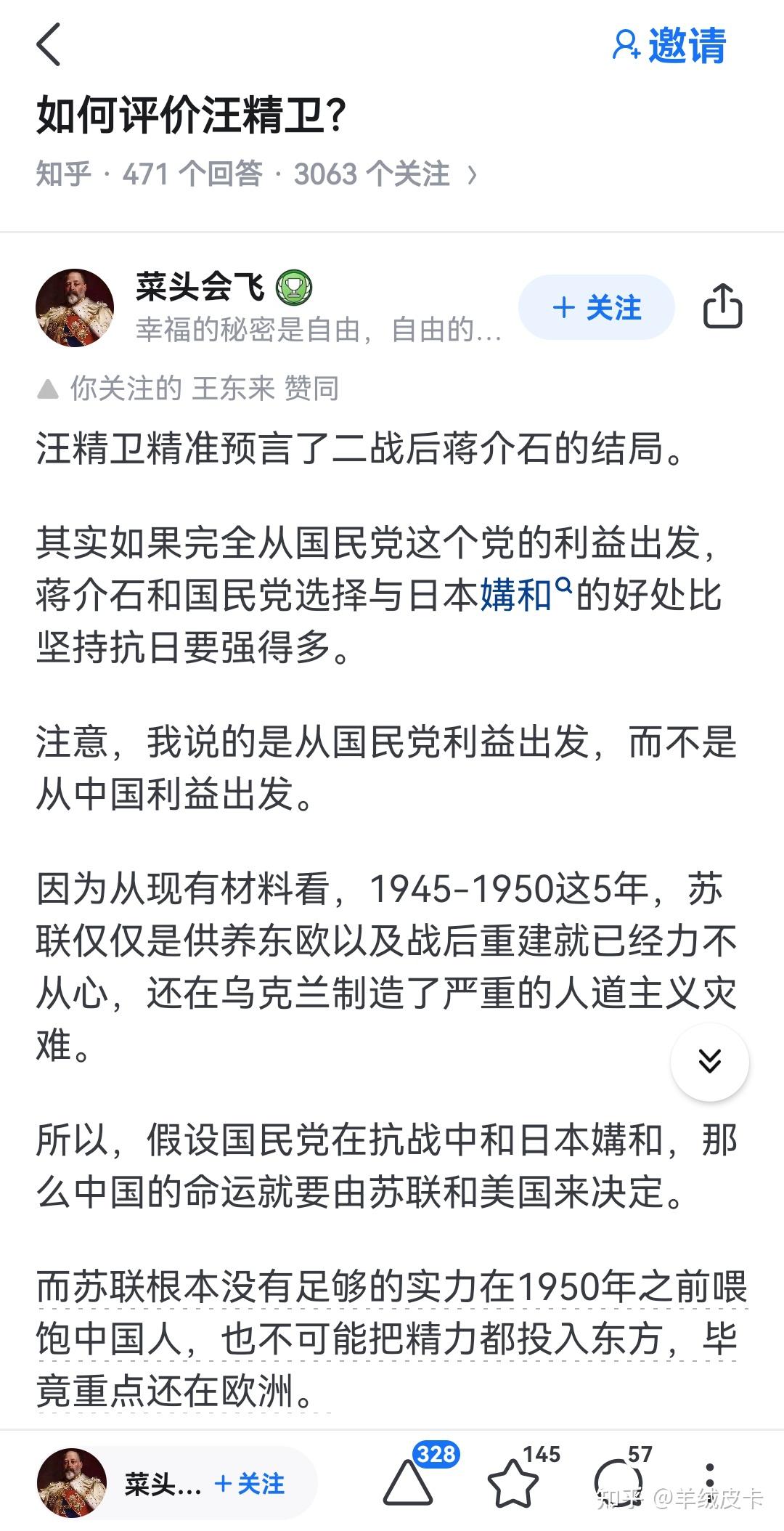784x1531 pixels.
Task: Tap the 邀请 invite button
Action: click(669, 45)
